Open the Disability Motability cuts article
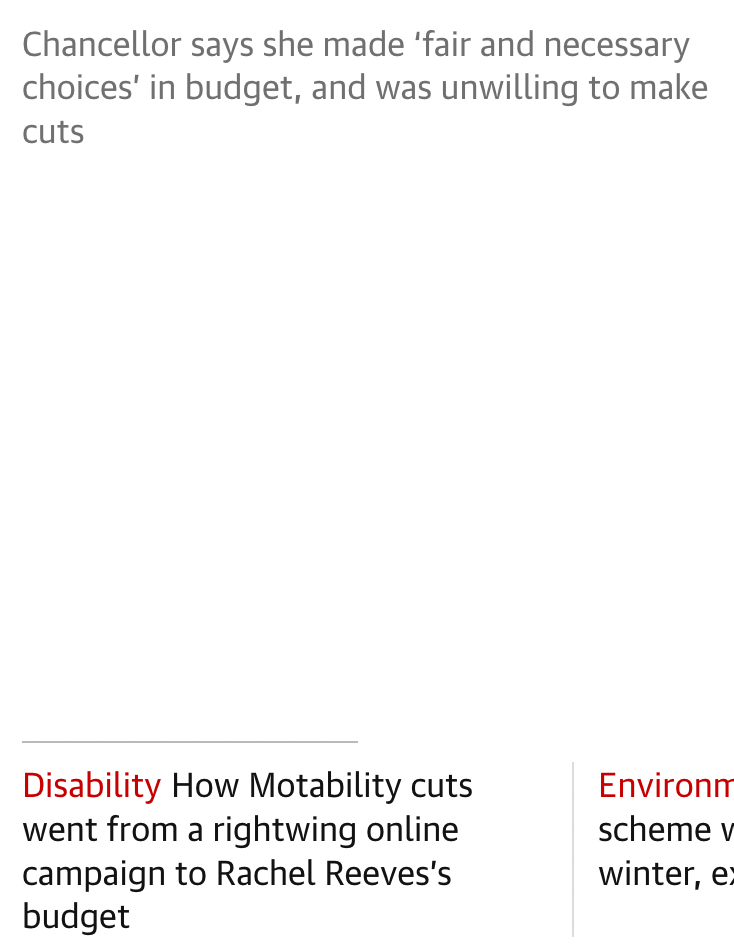 [247, 850]
